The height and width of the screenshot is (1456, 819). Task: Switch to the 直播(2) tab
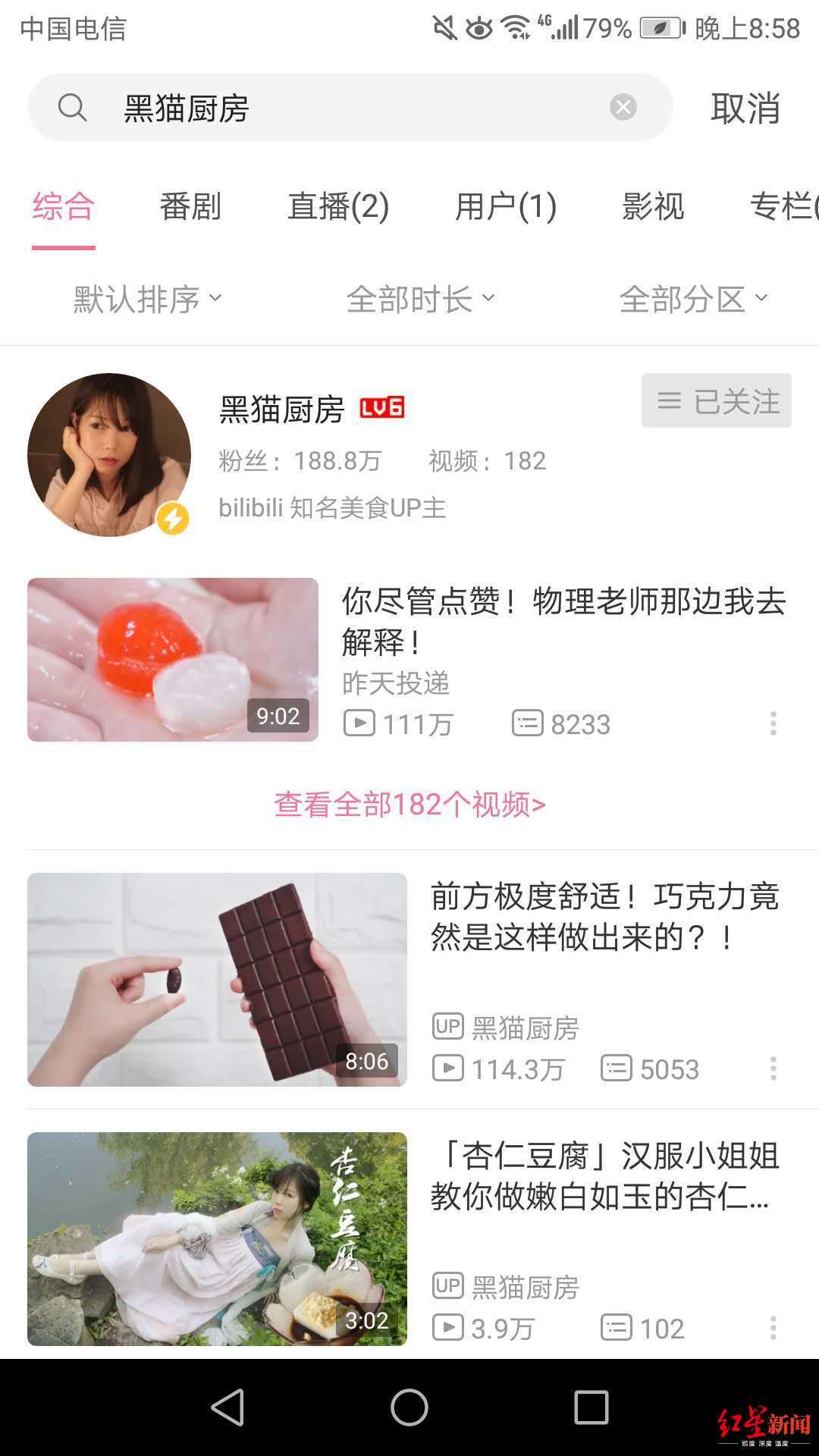[338, 206]
